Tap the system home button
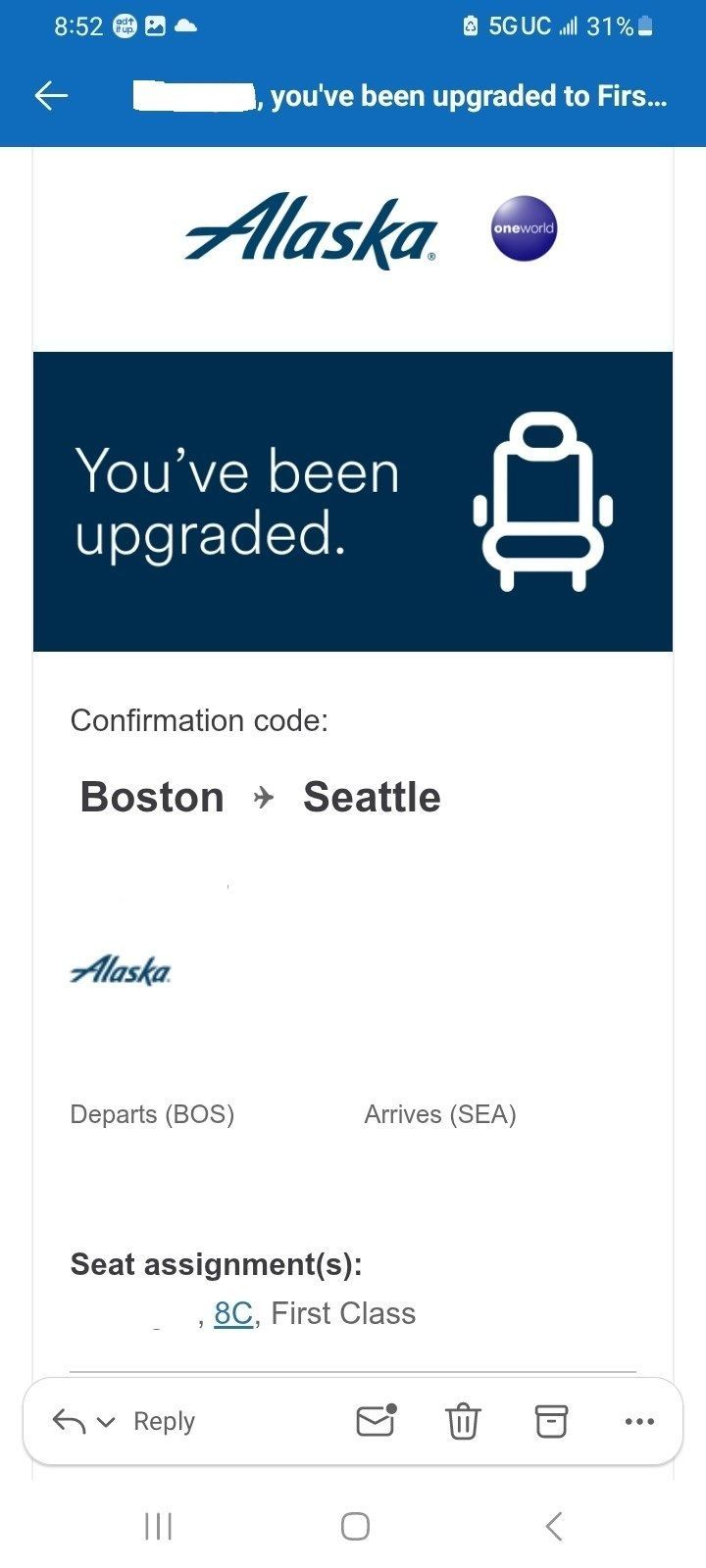The image size is (706, 1568). (355, 1526)
